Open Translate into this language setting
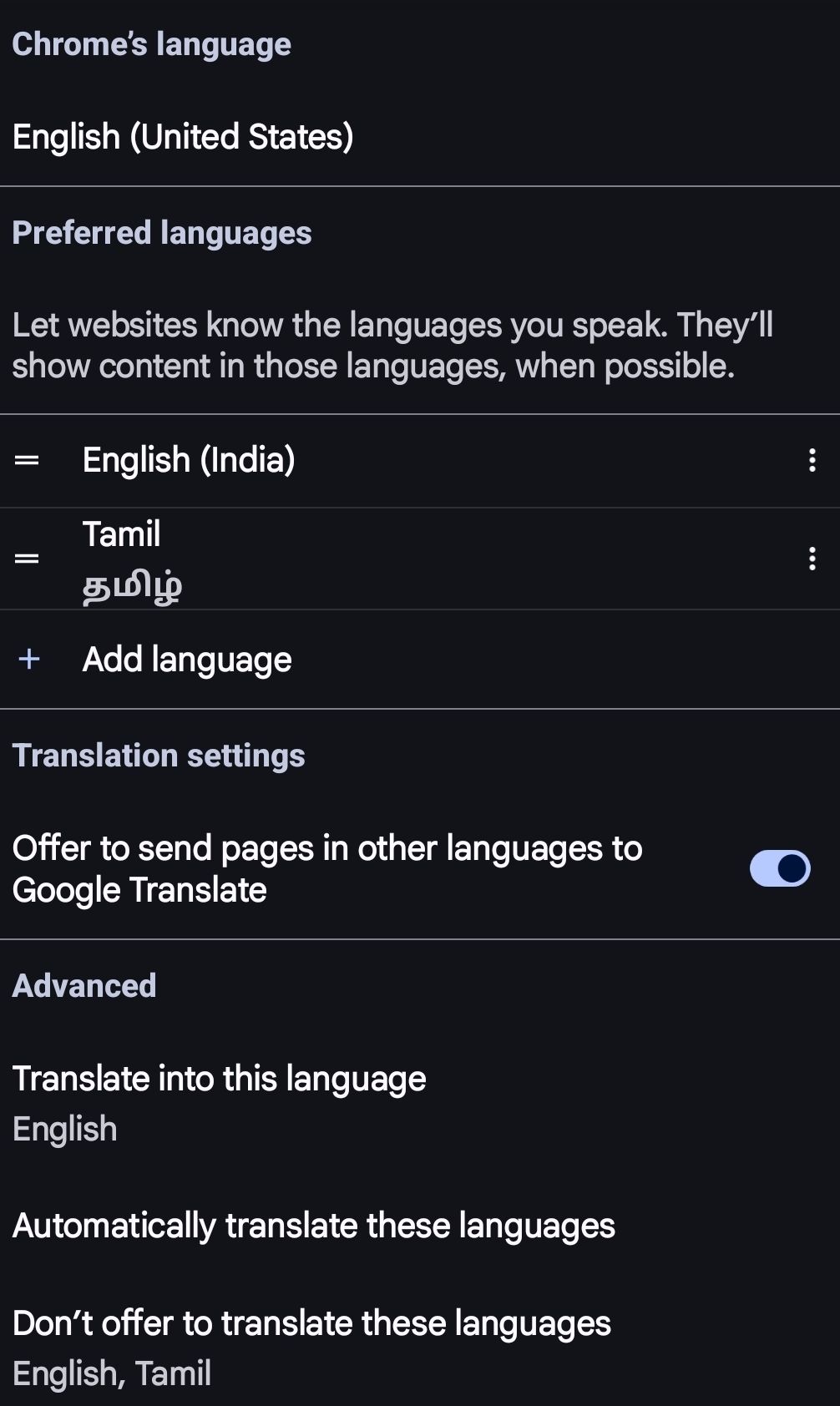The image size is (840, 1406). click(x=219, y=1102)
